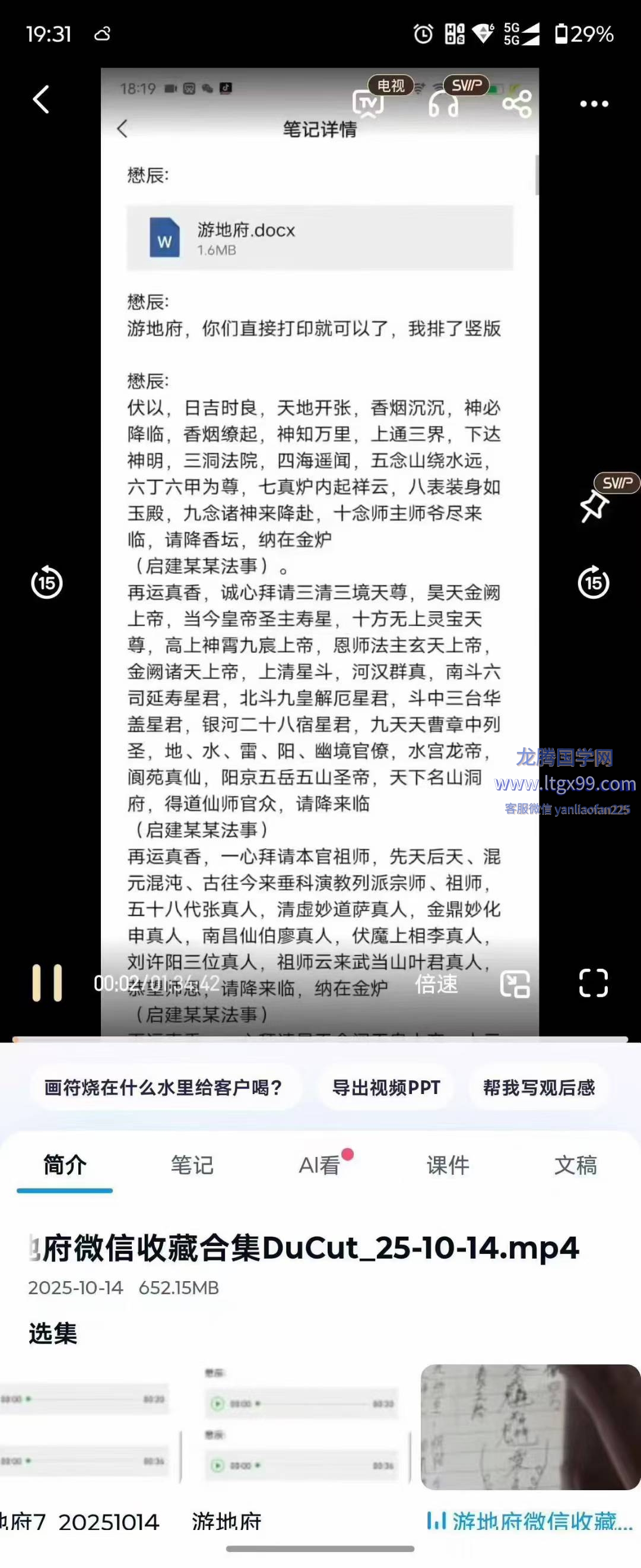Switch to the 文稿 tab
This screenshot has height=1568, width=641.
[575, 1165]
